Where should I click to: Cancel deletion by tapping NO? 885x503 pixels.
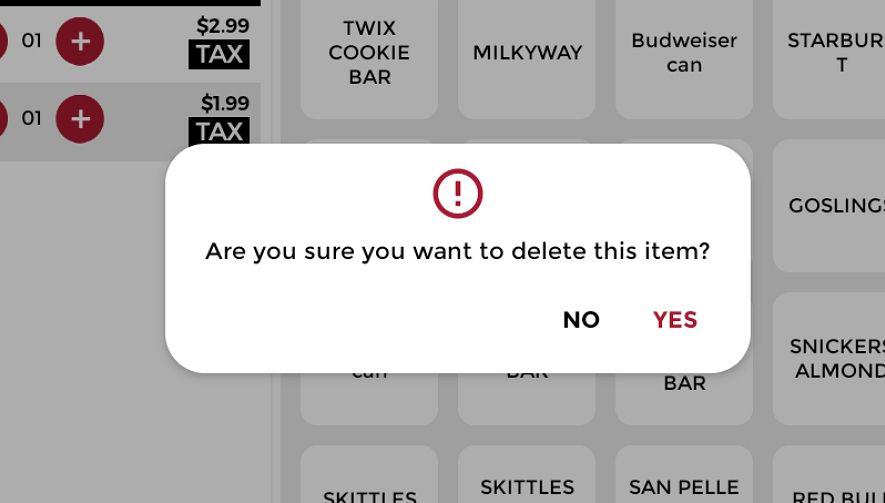(581, 320)
